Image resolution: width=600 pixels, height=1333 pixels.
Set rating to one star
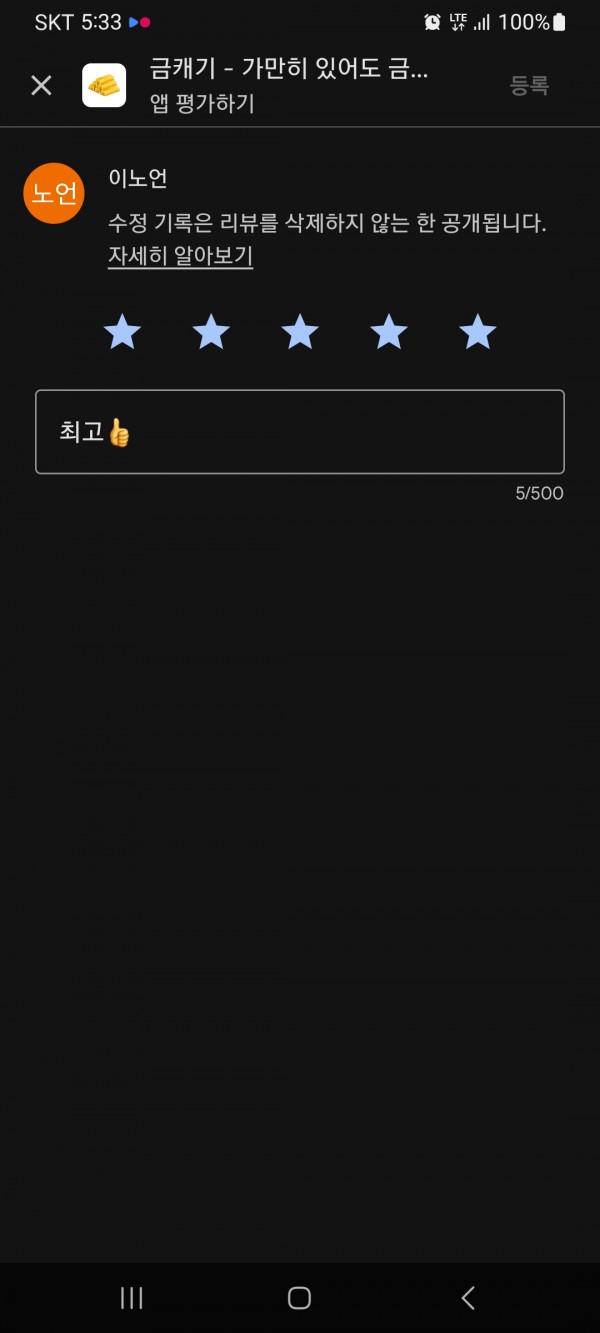122,332
